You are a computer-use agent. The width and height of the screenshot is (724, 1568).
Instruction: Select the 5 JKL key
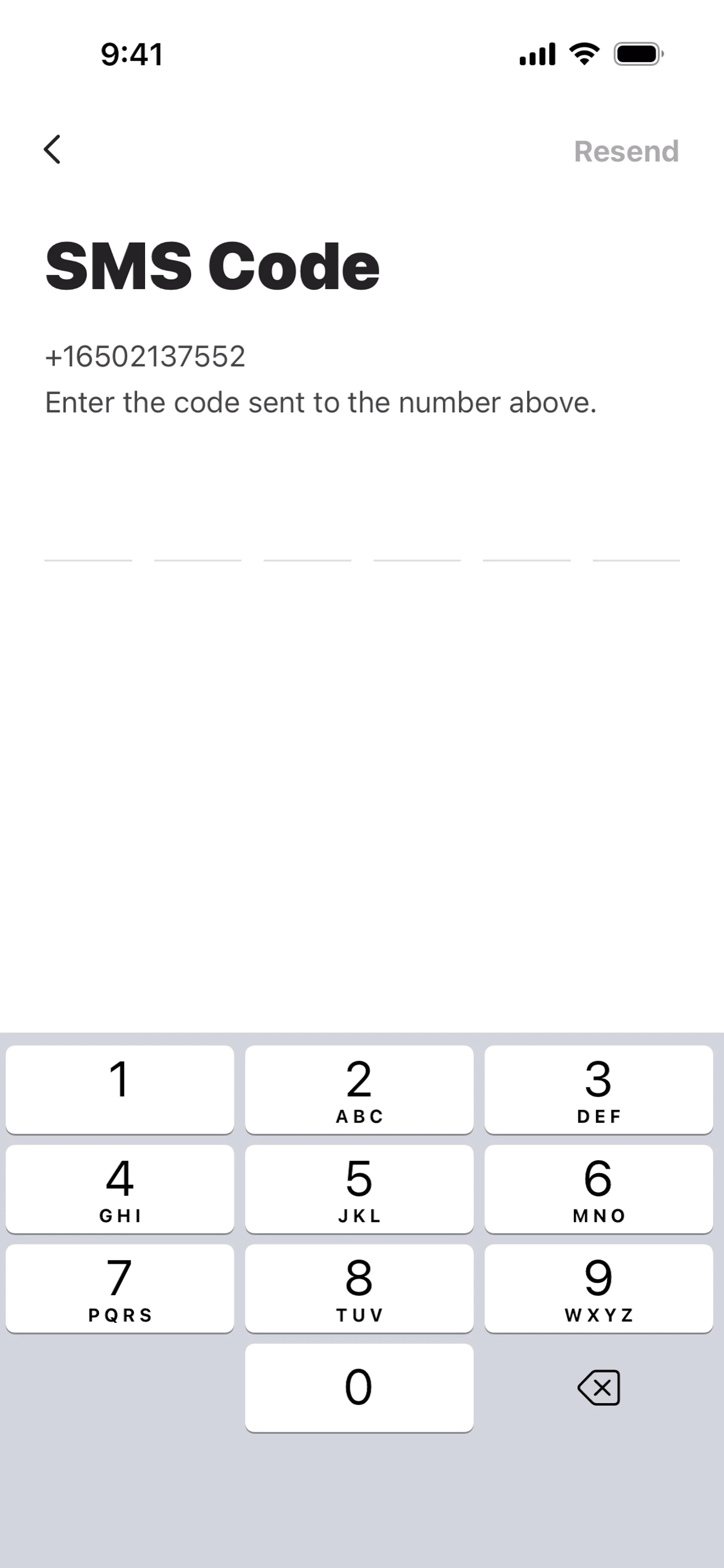359,1189
